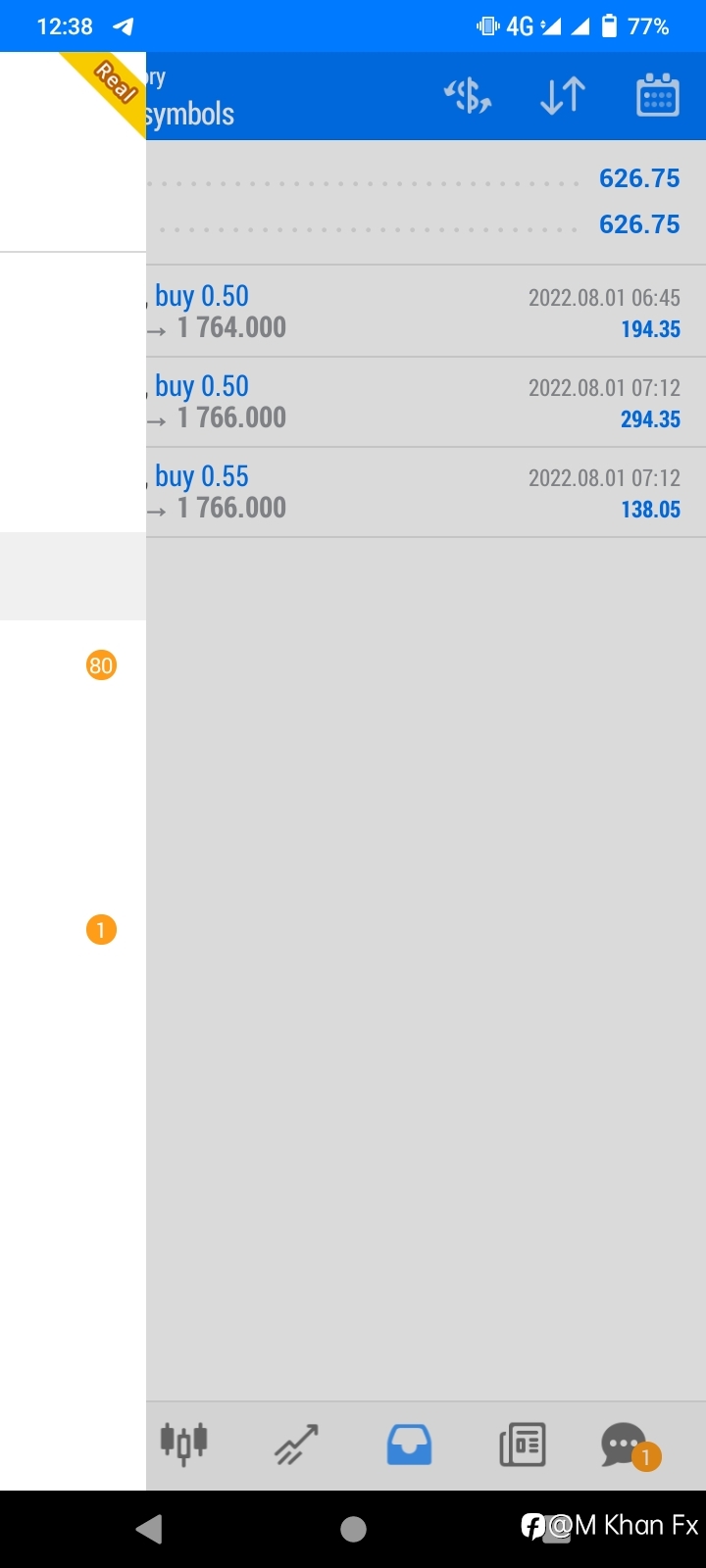Switch to the chart trend tab
The height and width of the screenshot is (1568, 706).
(x=296, y=1445)
